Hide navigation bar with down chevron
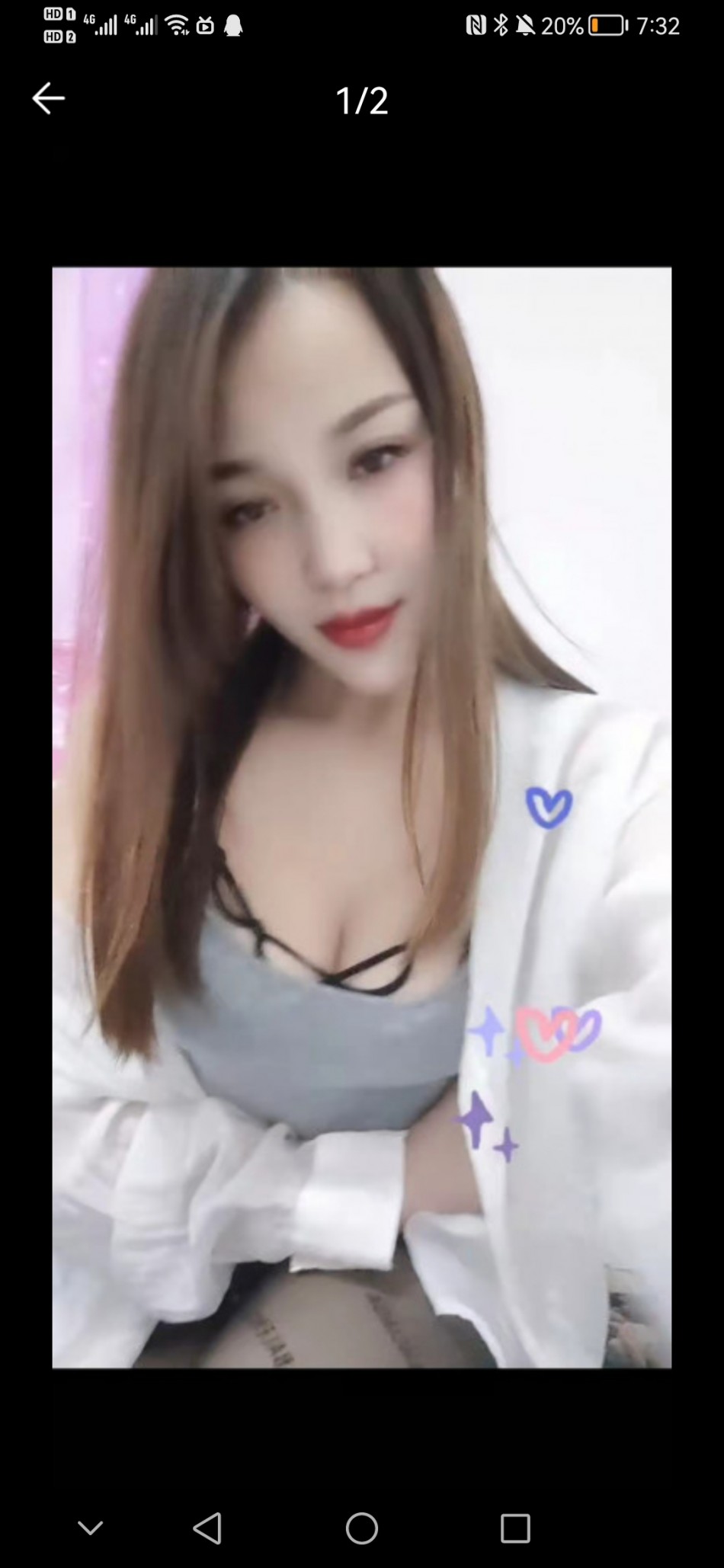 pos(91,1528)
